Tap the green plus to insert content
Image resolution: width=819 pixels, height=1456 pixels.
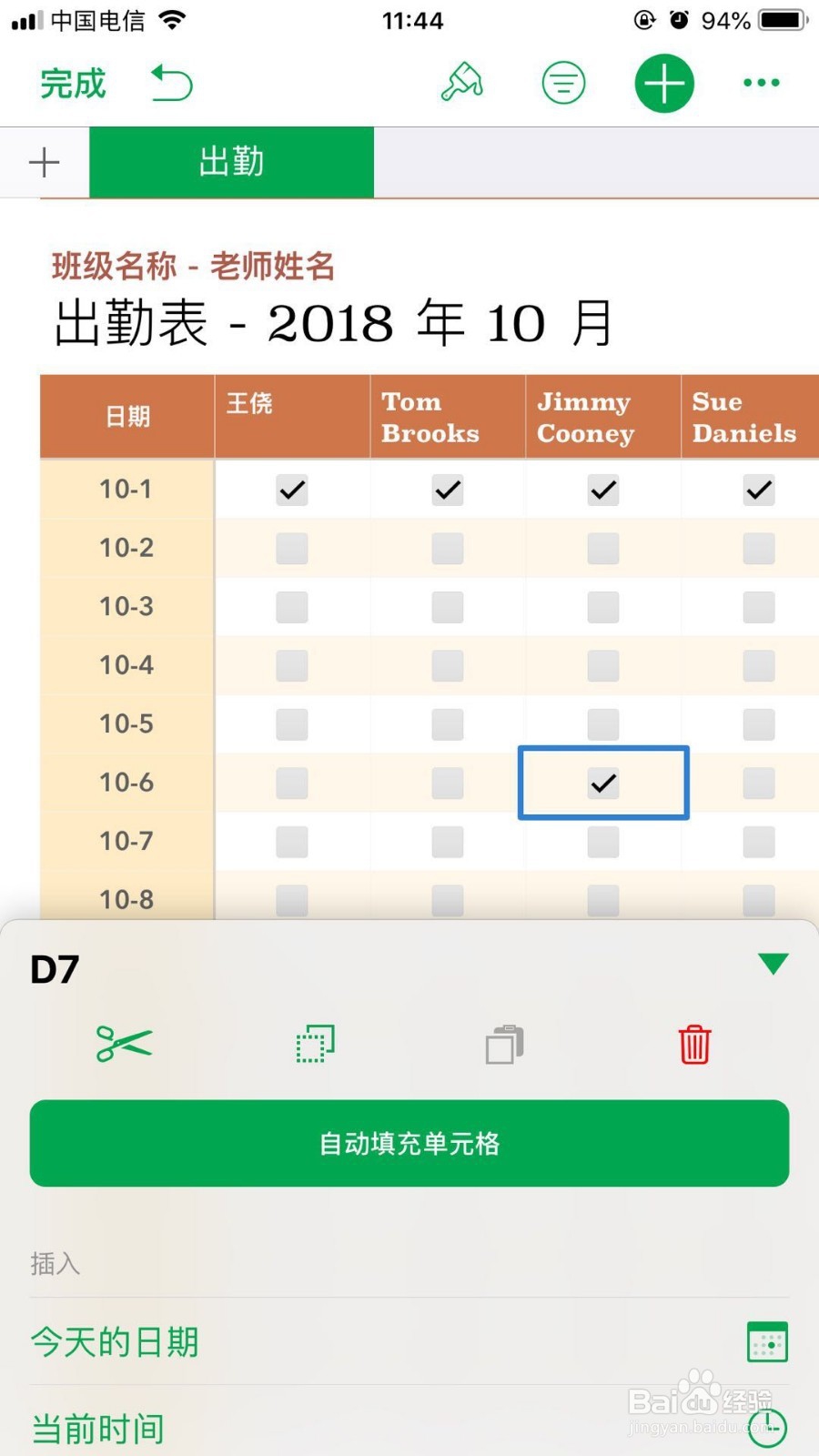[x=663, y=83]
